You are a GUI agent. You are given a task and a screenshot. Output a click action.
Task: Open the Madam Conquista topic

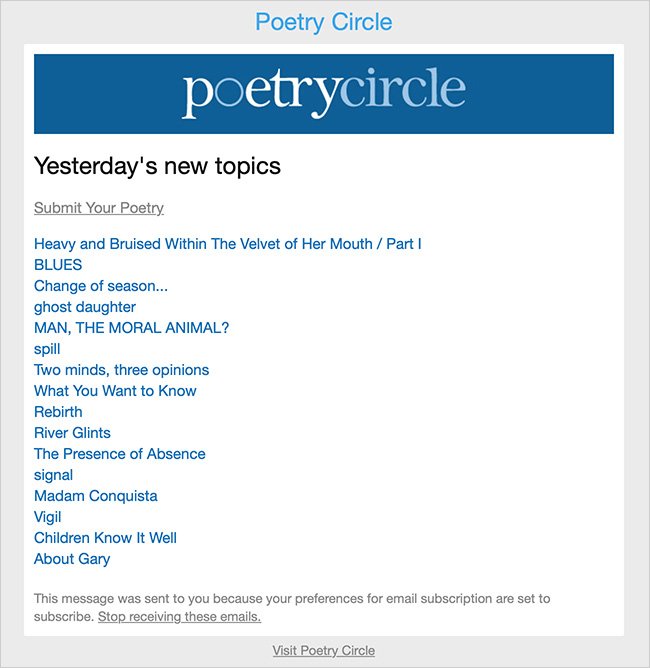tap(96, 496)
